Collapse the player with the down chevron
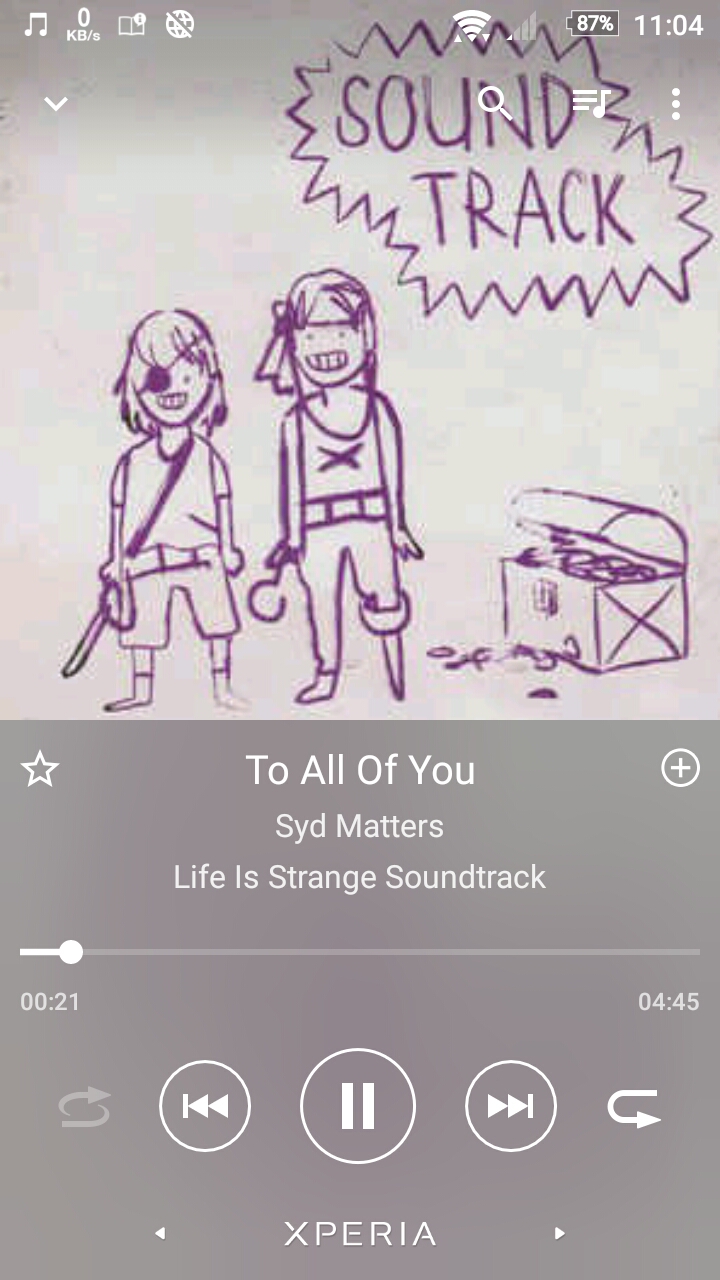Screen dimensions: 720x1280 (56, 103)
